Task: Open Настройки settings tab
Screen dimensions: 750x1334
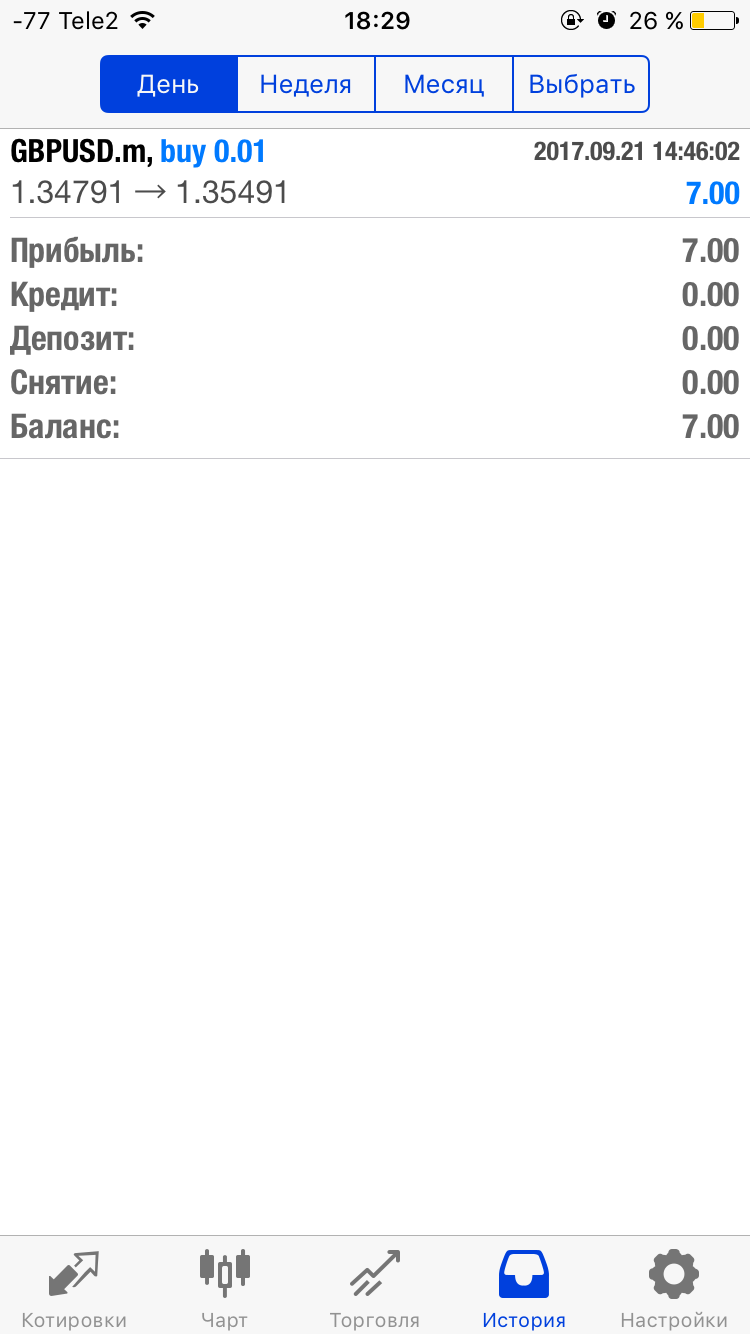Action: pyautogui.click(x=674, y=1288)
